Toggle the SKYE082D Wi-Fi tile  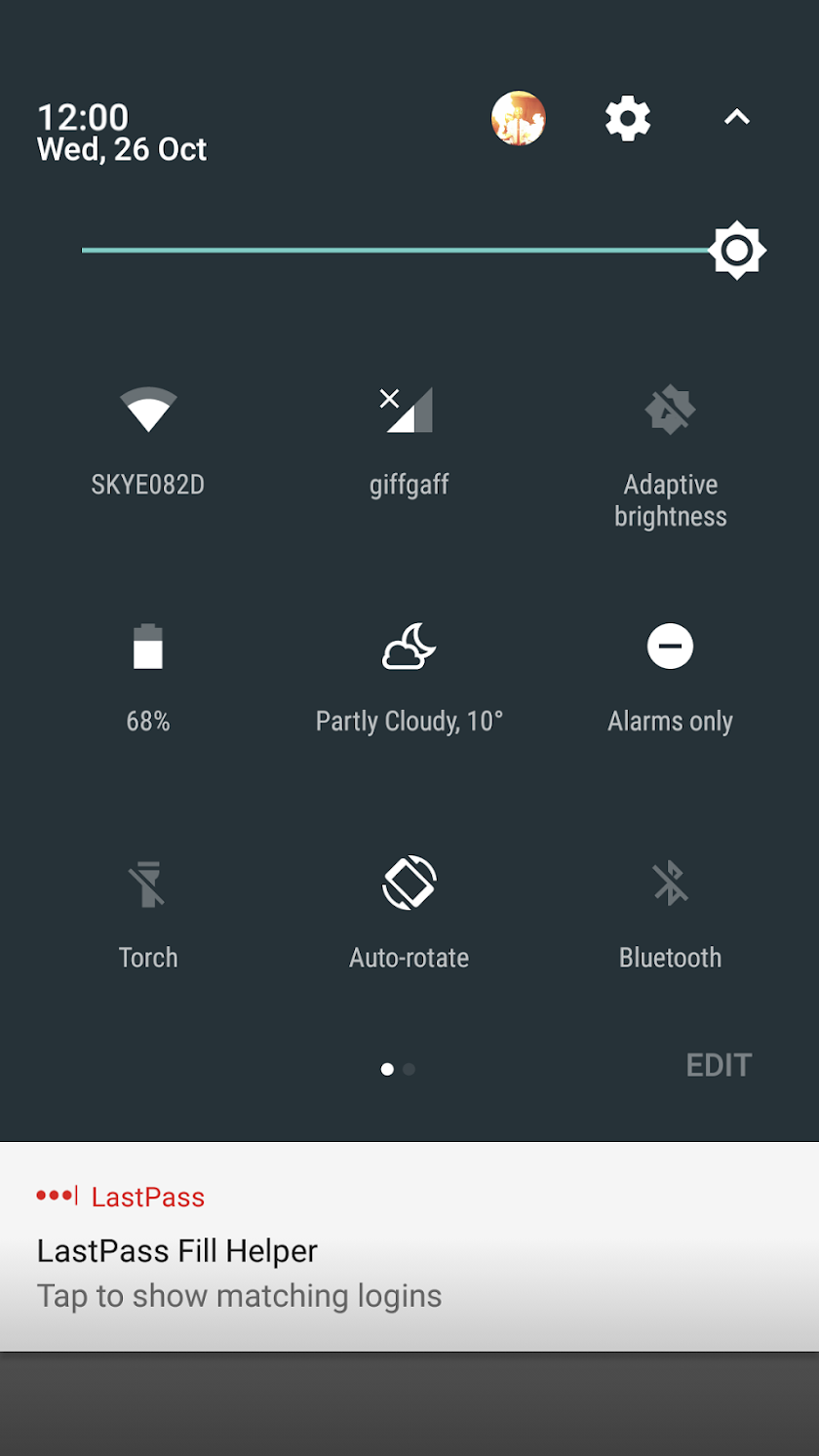(148, 410)
